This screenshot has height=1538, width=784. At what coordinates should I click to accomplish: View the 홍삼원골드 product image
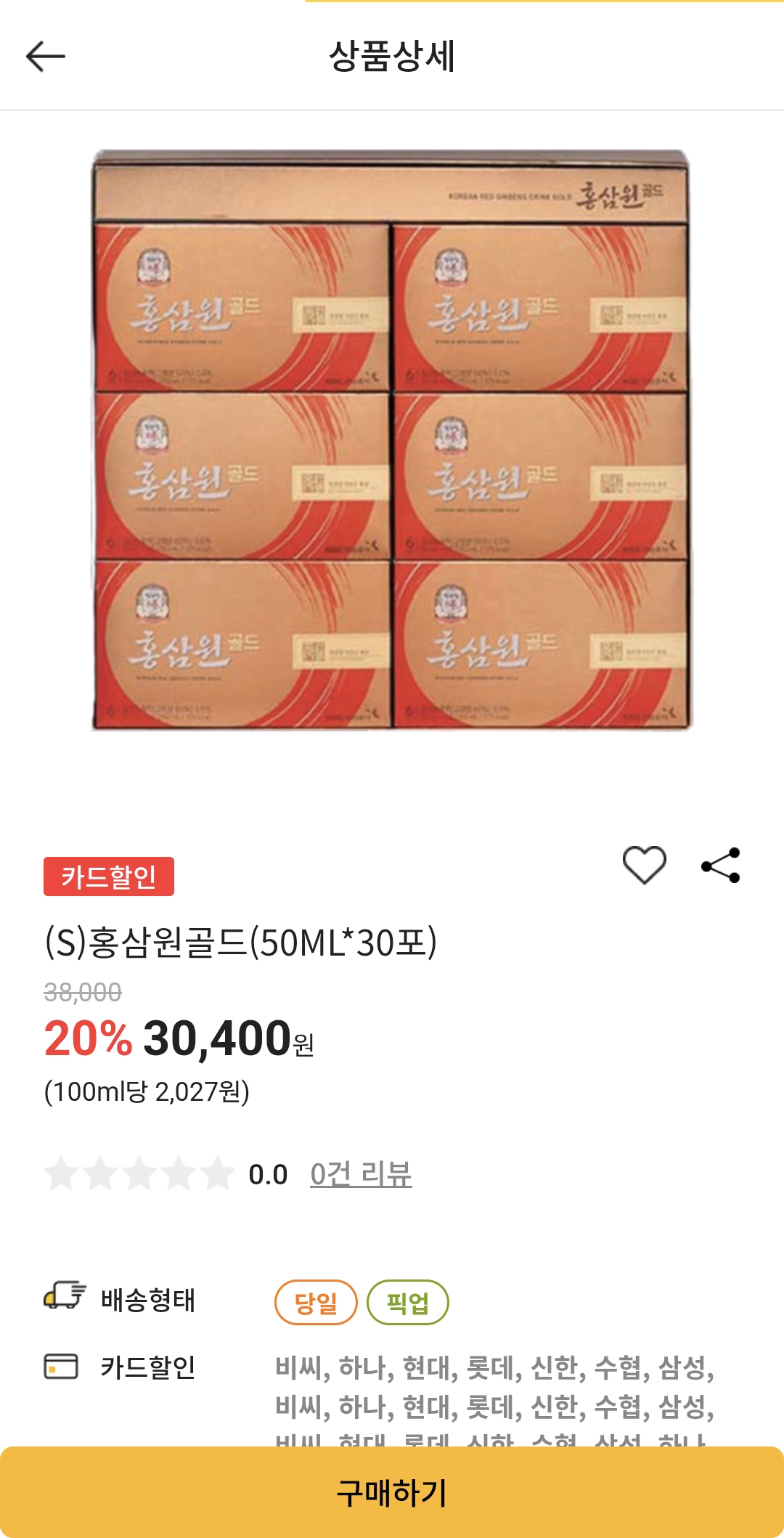click(x=392, y=440)
